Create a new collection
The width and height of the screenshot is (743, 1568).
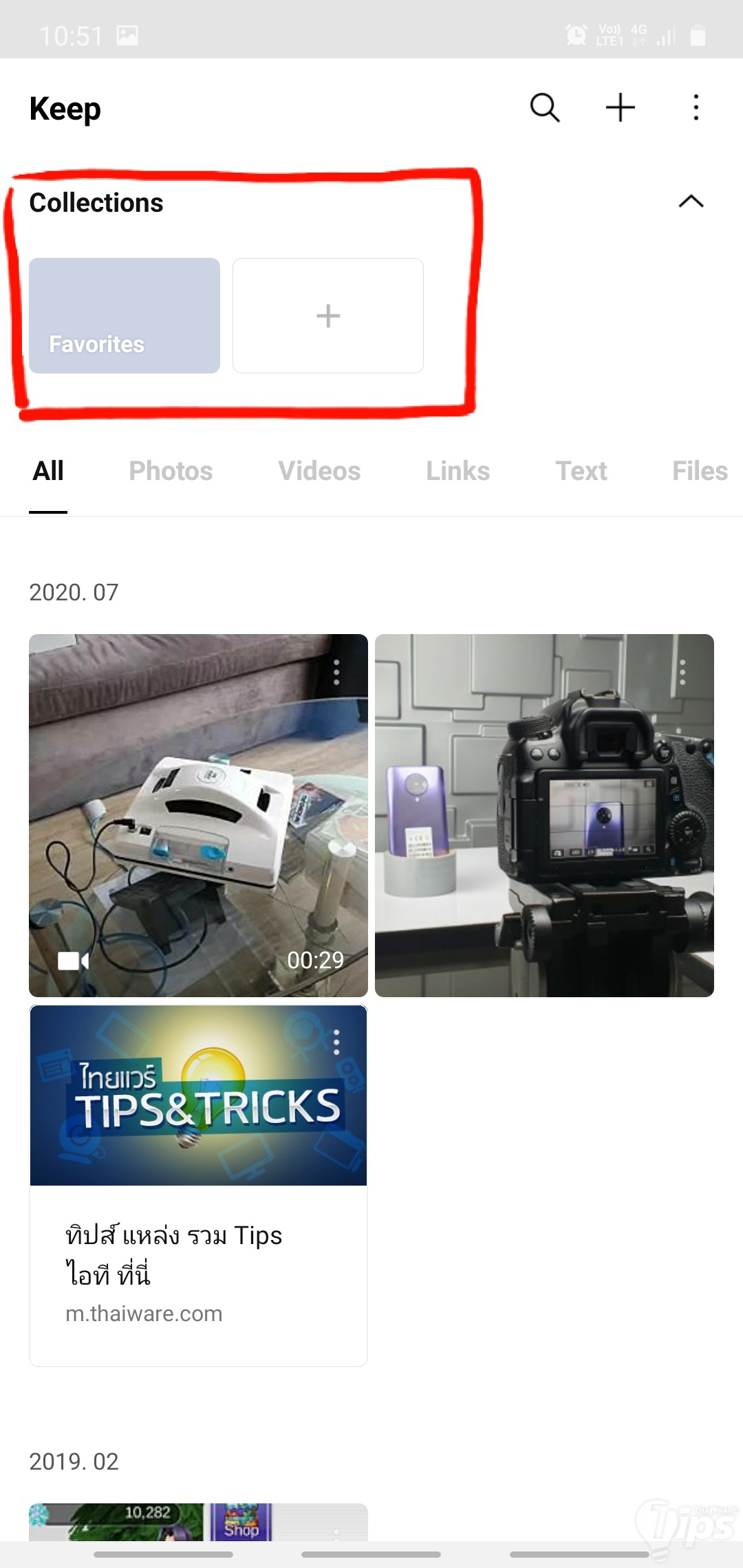pos(328,316)
